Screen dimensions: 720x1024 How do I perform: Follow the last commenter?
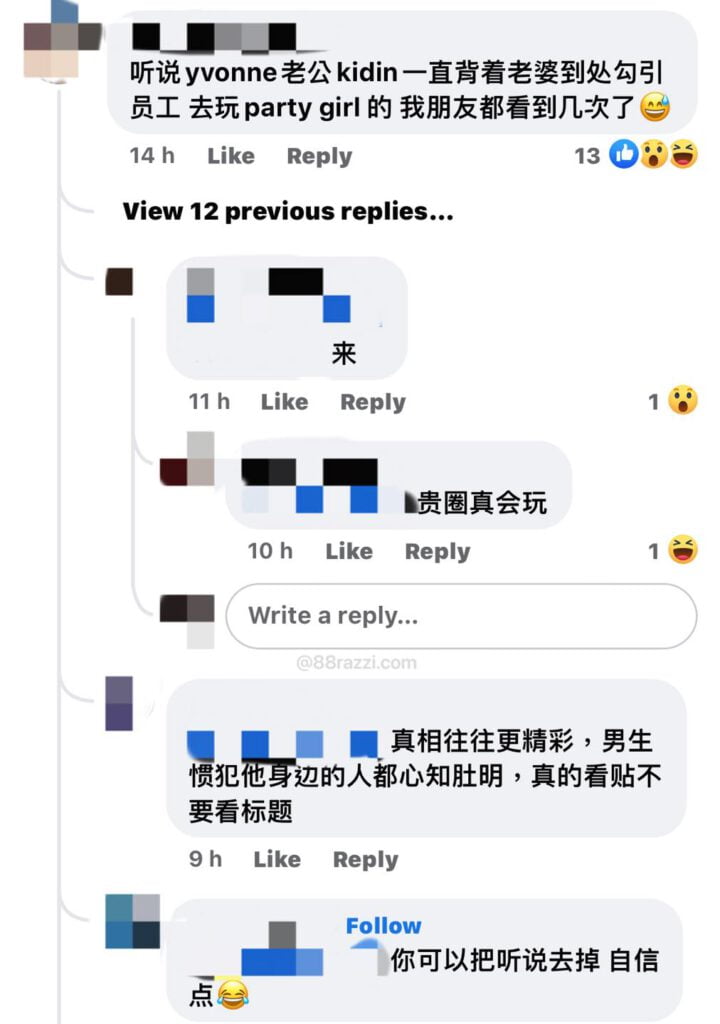(383, 926)
